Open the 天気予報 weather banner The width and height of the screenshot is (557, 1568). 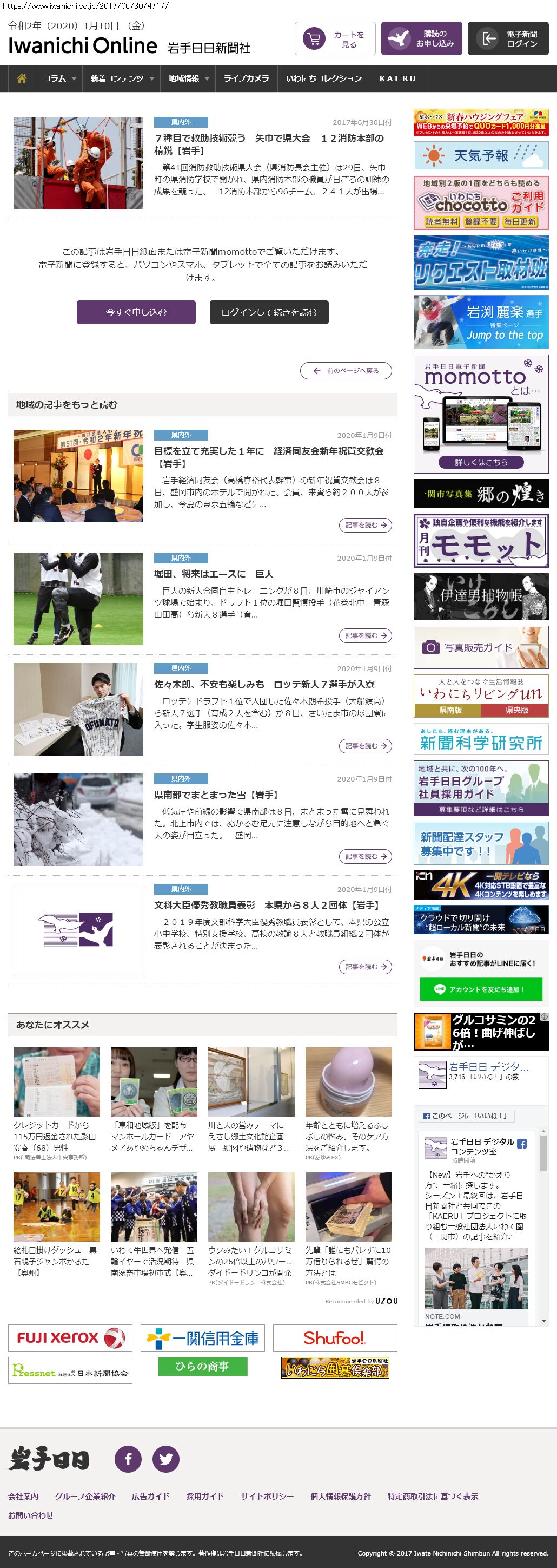coord(481,156)
